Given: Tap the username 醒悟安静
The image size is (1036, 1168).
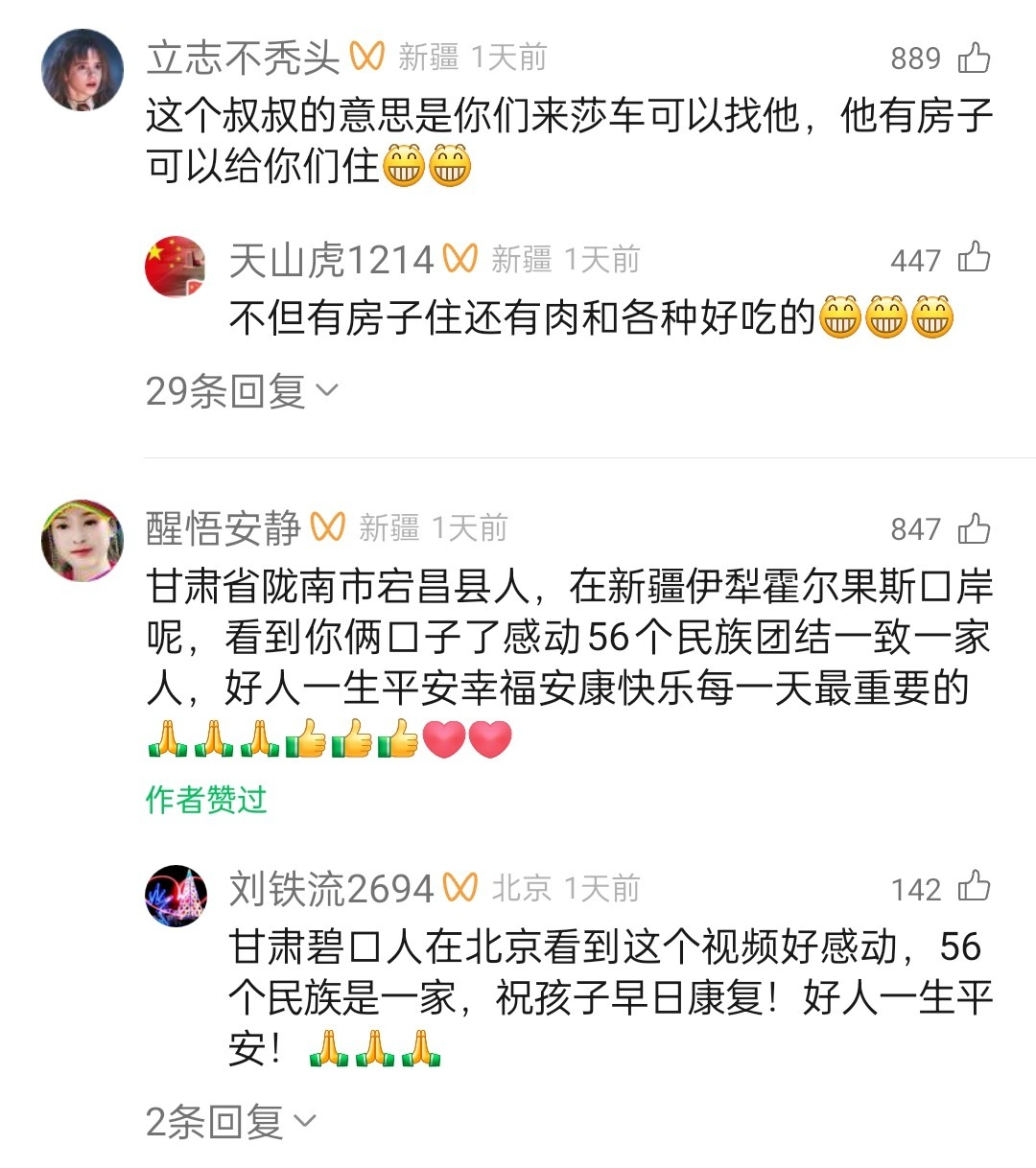Looking at the screenshot, I should 224,528.
